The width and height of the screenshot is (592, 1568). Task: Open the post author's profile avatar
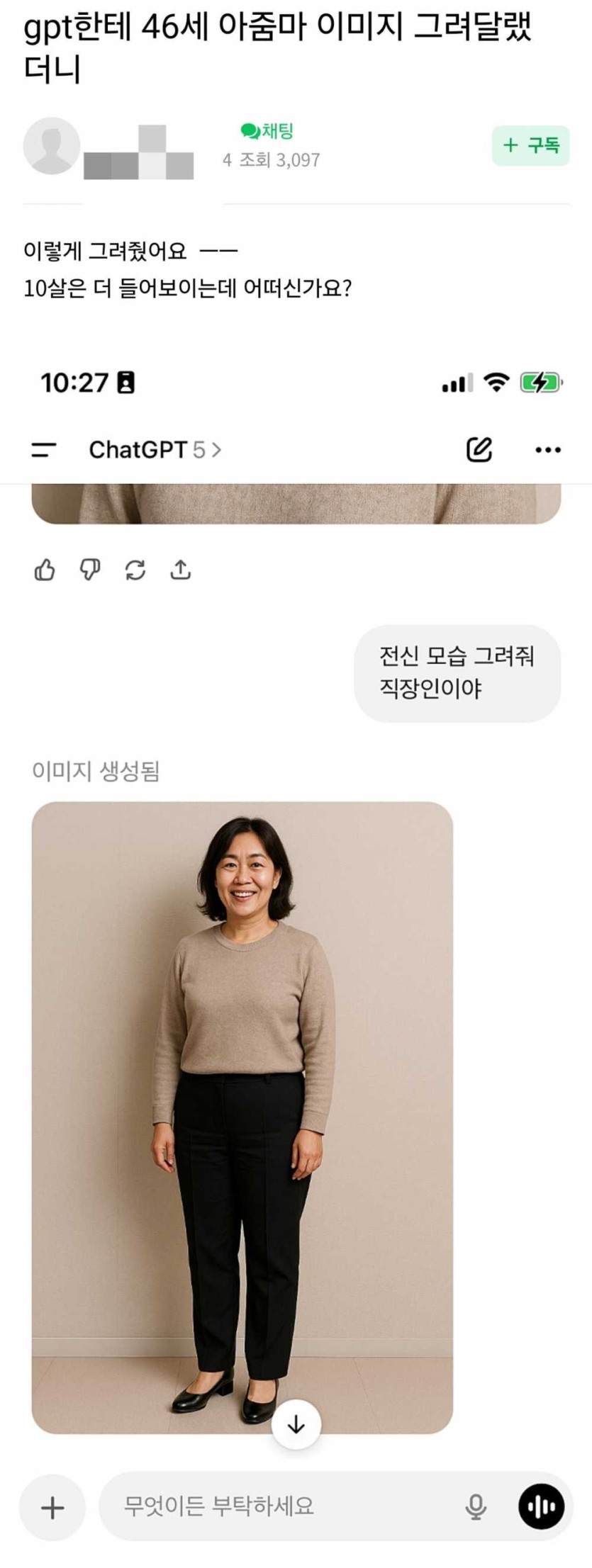[52, 146]
